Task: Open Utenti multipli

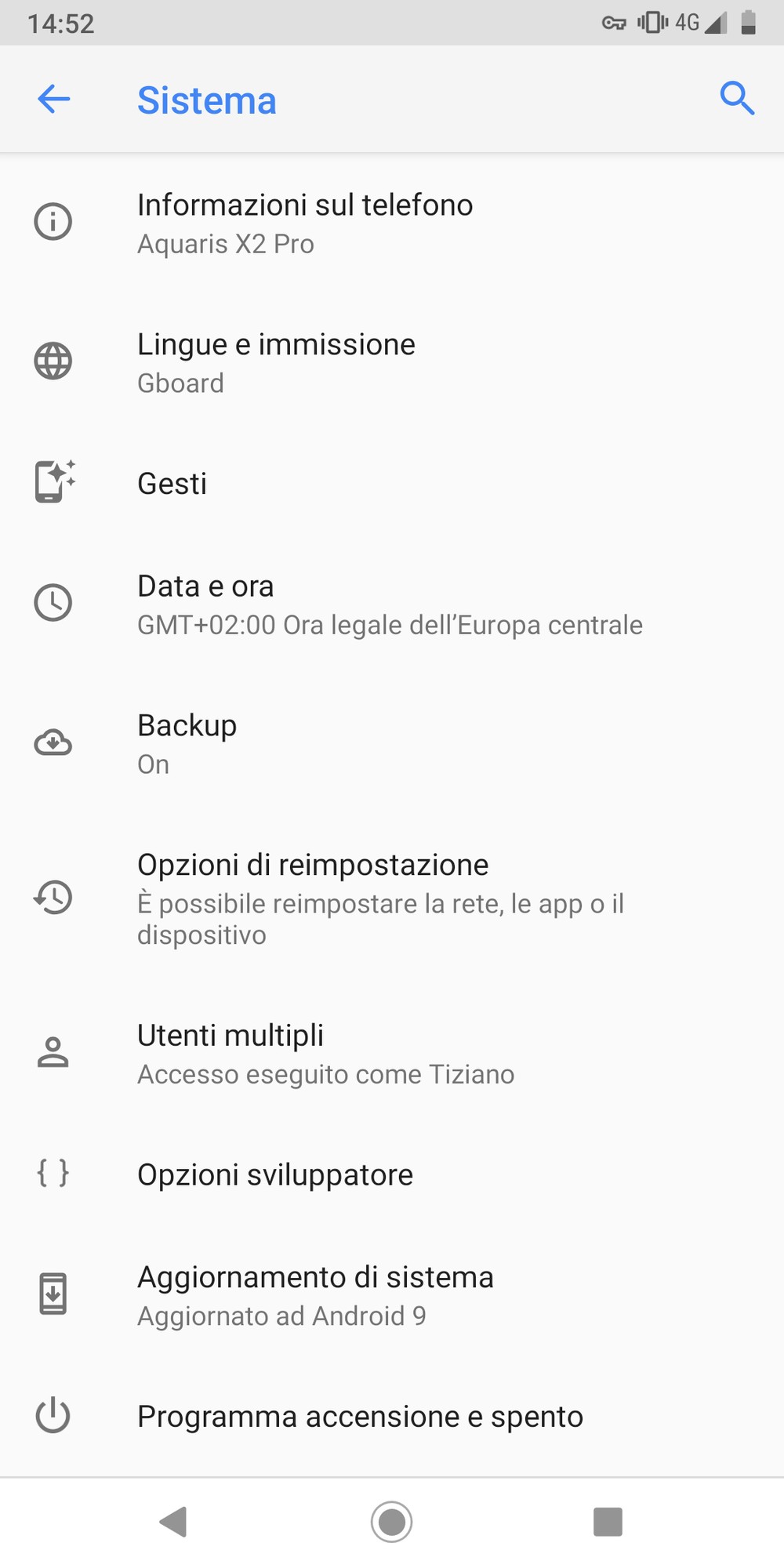Action: click(x=392, y=1053)
